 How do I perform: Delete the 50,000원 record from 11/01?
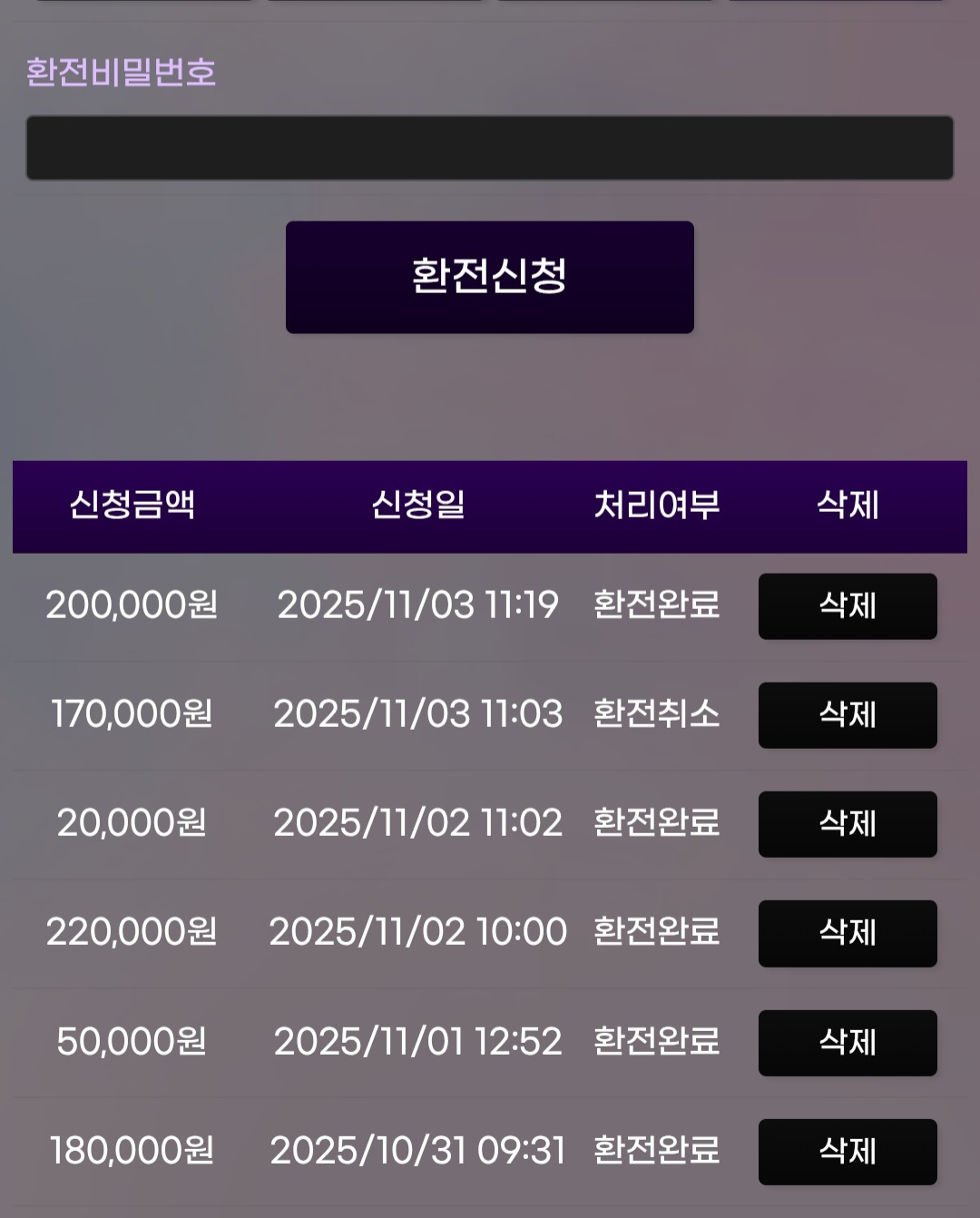coord(847,1043)
